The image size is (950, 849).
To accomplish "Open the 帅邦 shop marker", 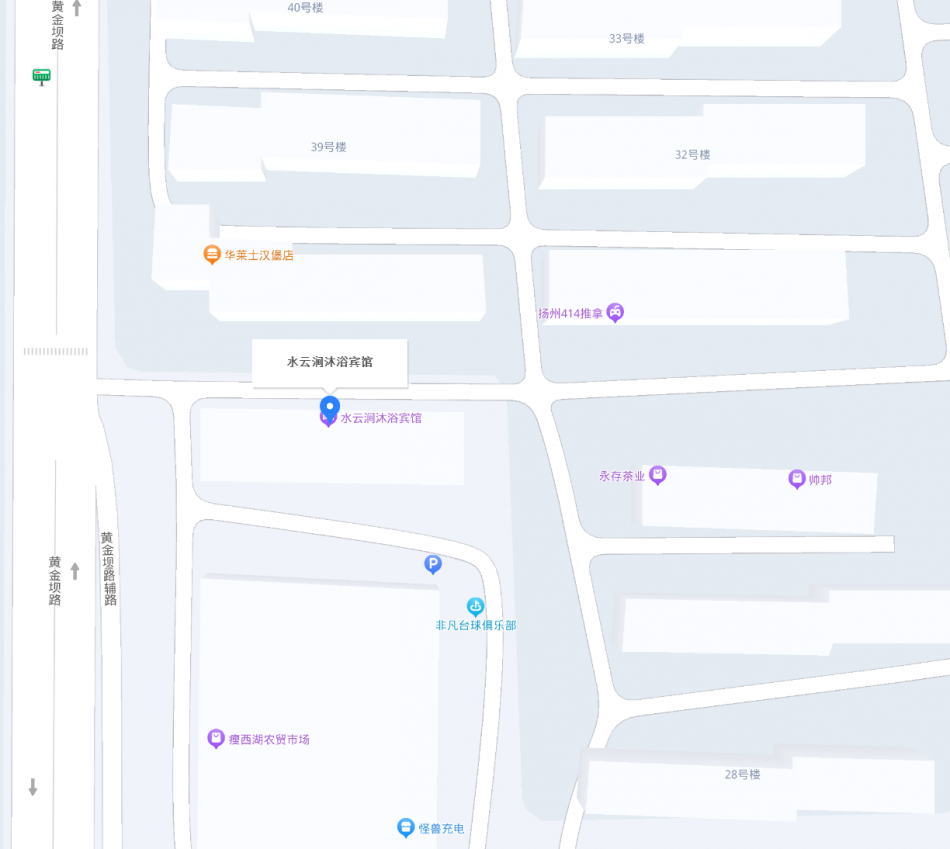I will click(797, 479).
